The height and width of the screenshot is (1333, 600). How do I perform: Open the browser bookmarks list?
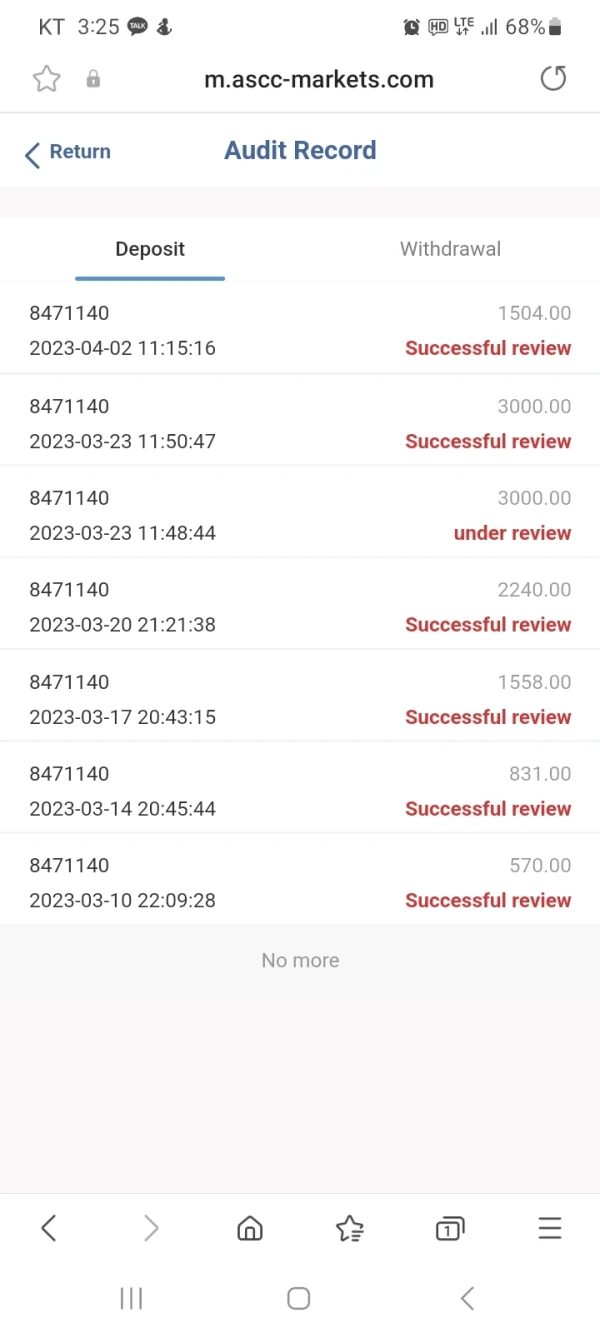tap(350, 1228)
